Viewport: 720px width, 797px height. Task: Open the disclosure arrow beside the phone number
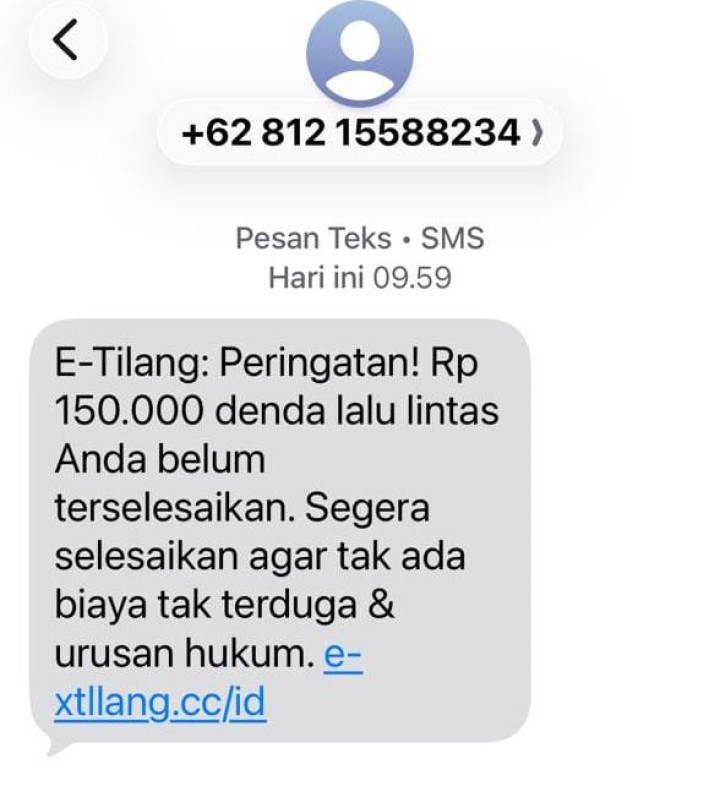coord(537,131)
